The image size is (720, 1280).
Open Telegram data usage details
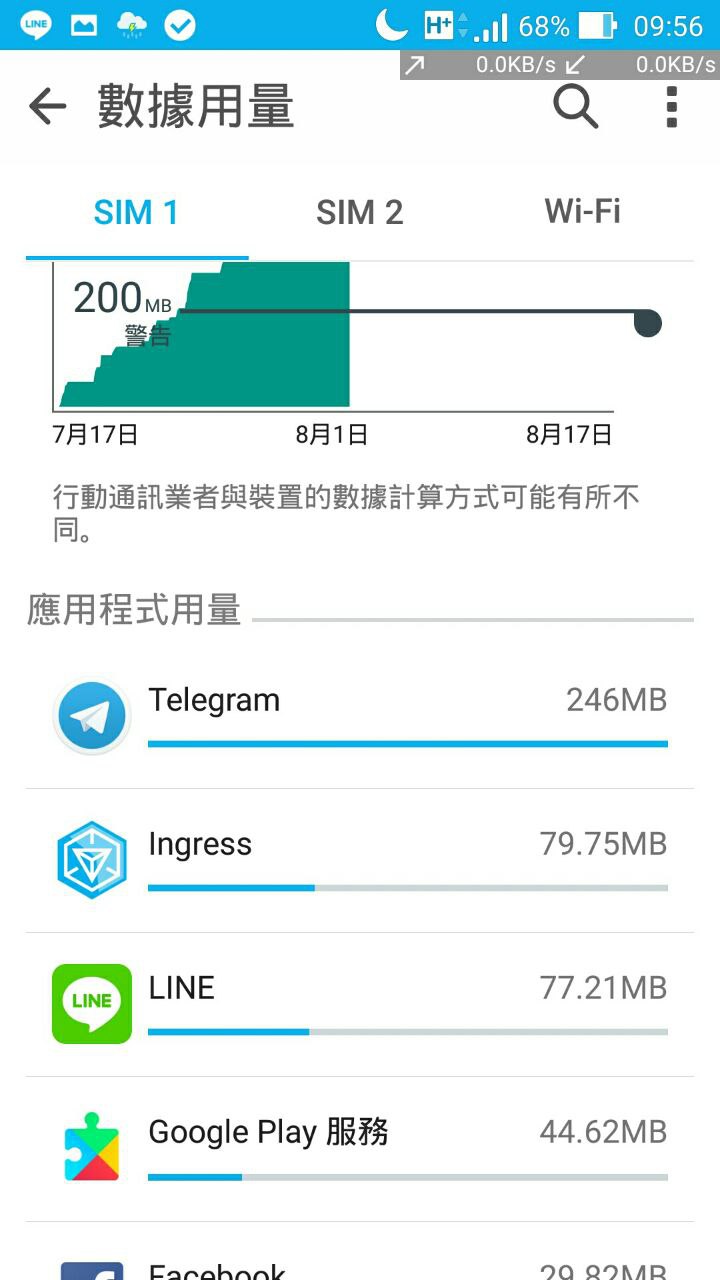tap(360, 717)
